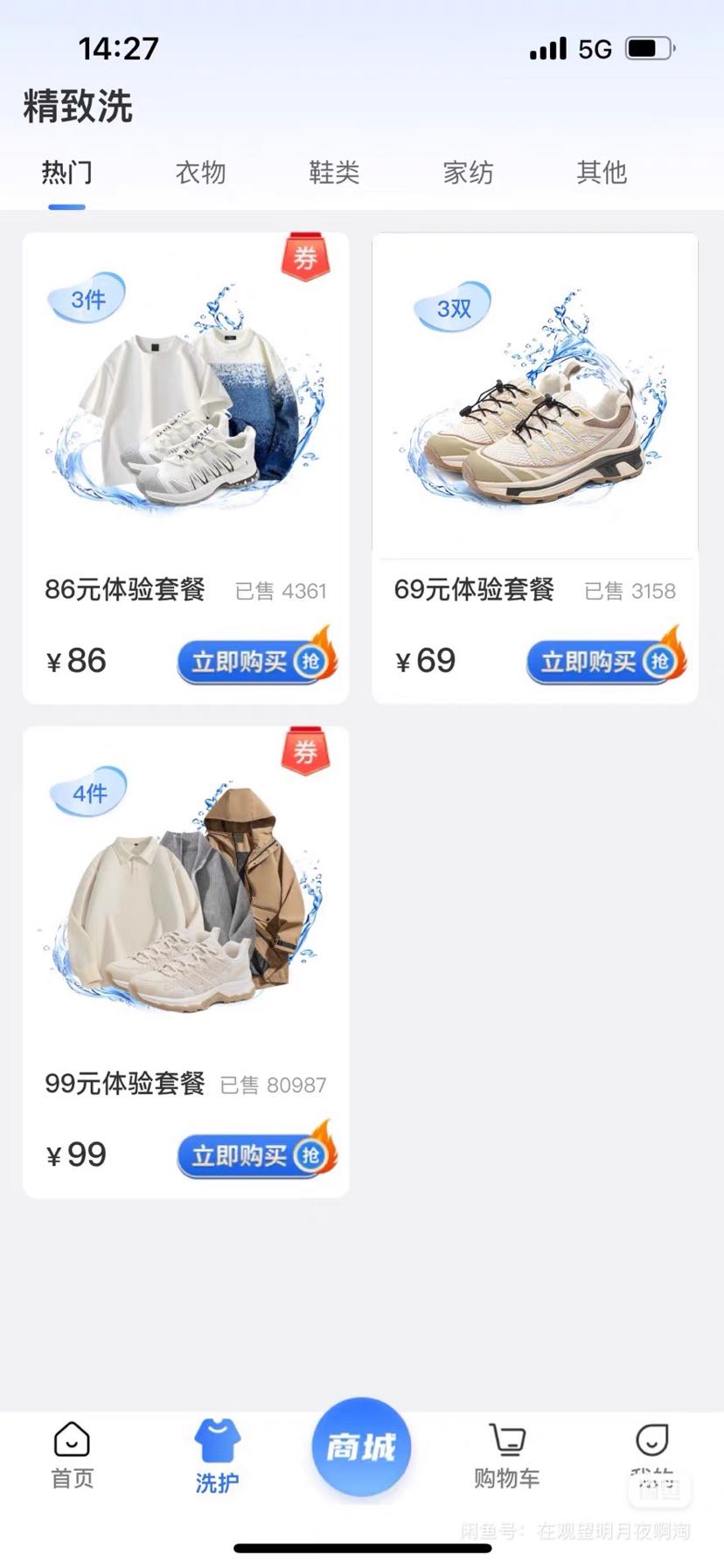
Task: Open the 其他 category tab
Action: point(602,173)
